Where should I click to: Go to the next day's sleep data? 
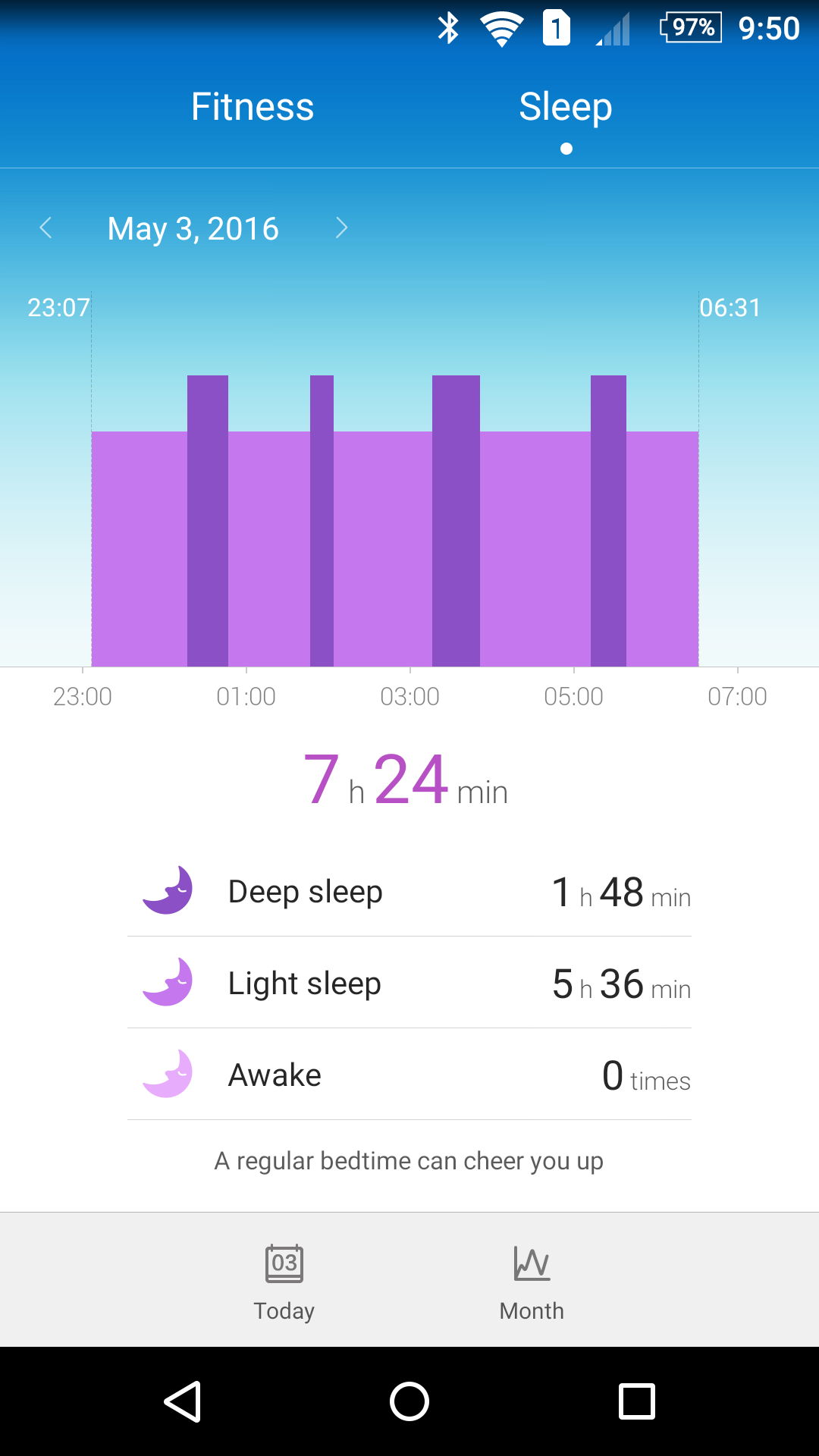tap(341, 227)
